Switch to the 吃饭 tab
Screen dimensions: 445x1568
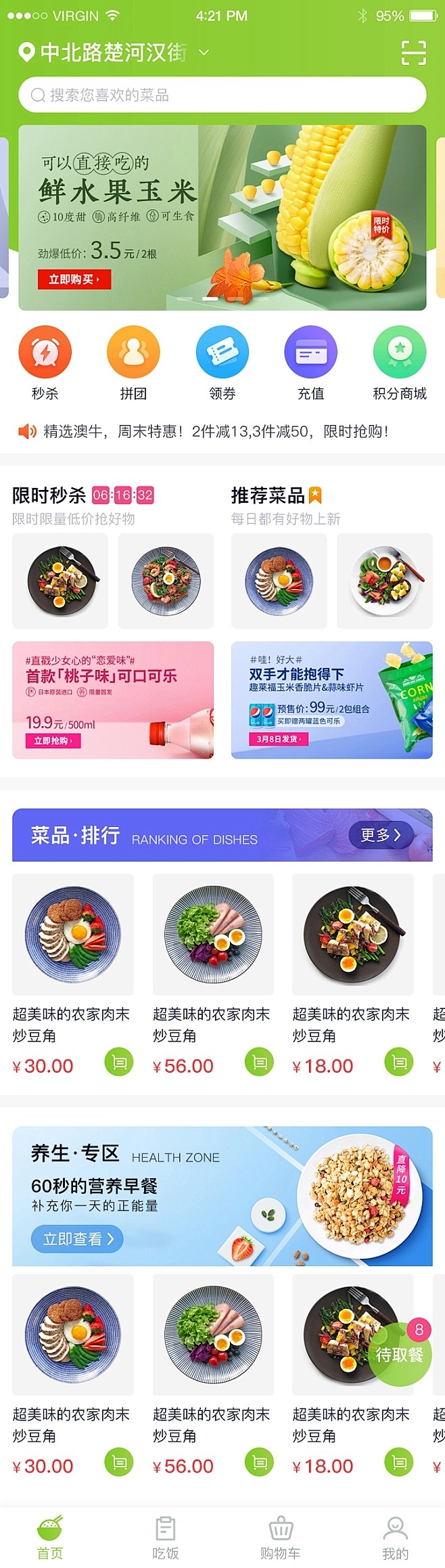[166, 1538]
